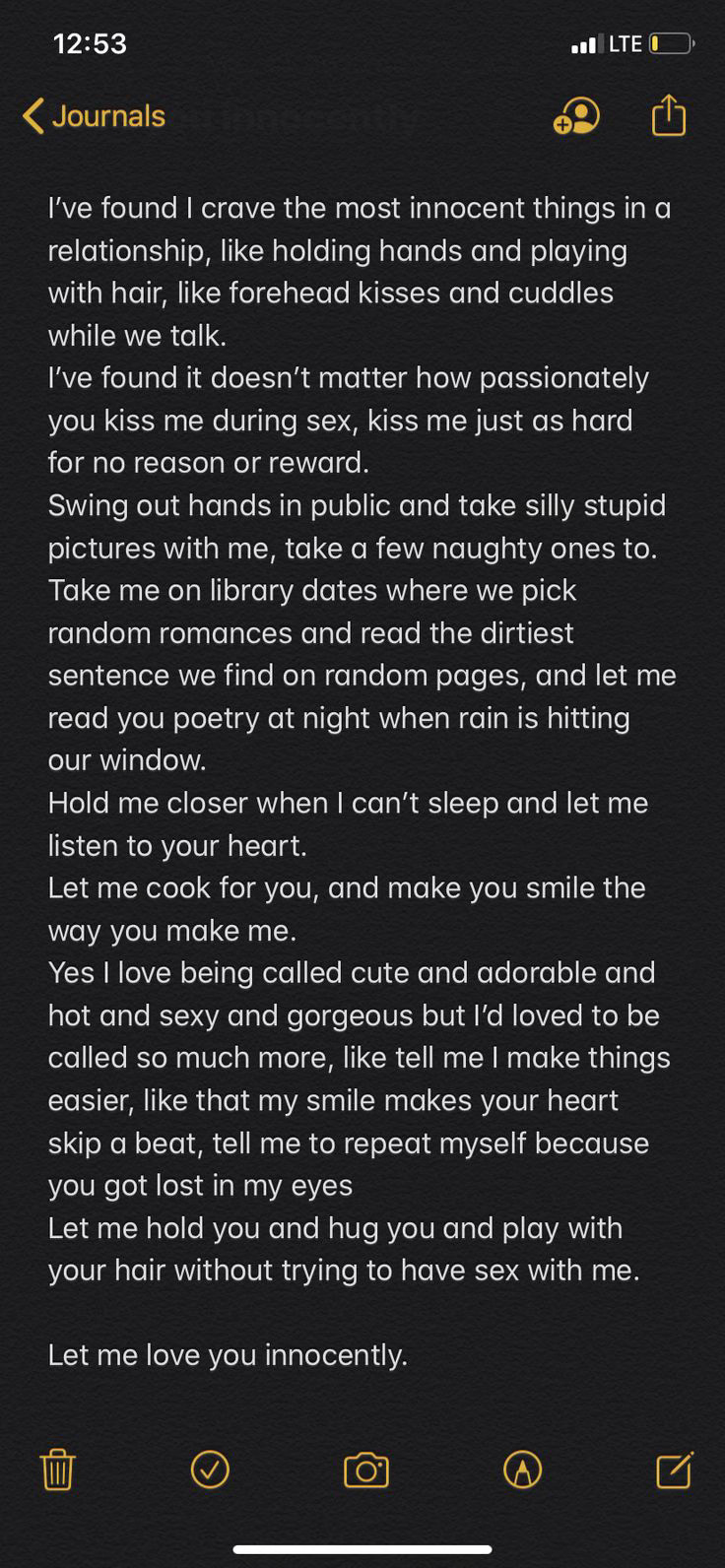Open the markup drawing tool
Screen dimensions: 725x1568
(522, 1470)
